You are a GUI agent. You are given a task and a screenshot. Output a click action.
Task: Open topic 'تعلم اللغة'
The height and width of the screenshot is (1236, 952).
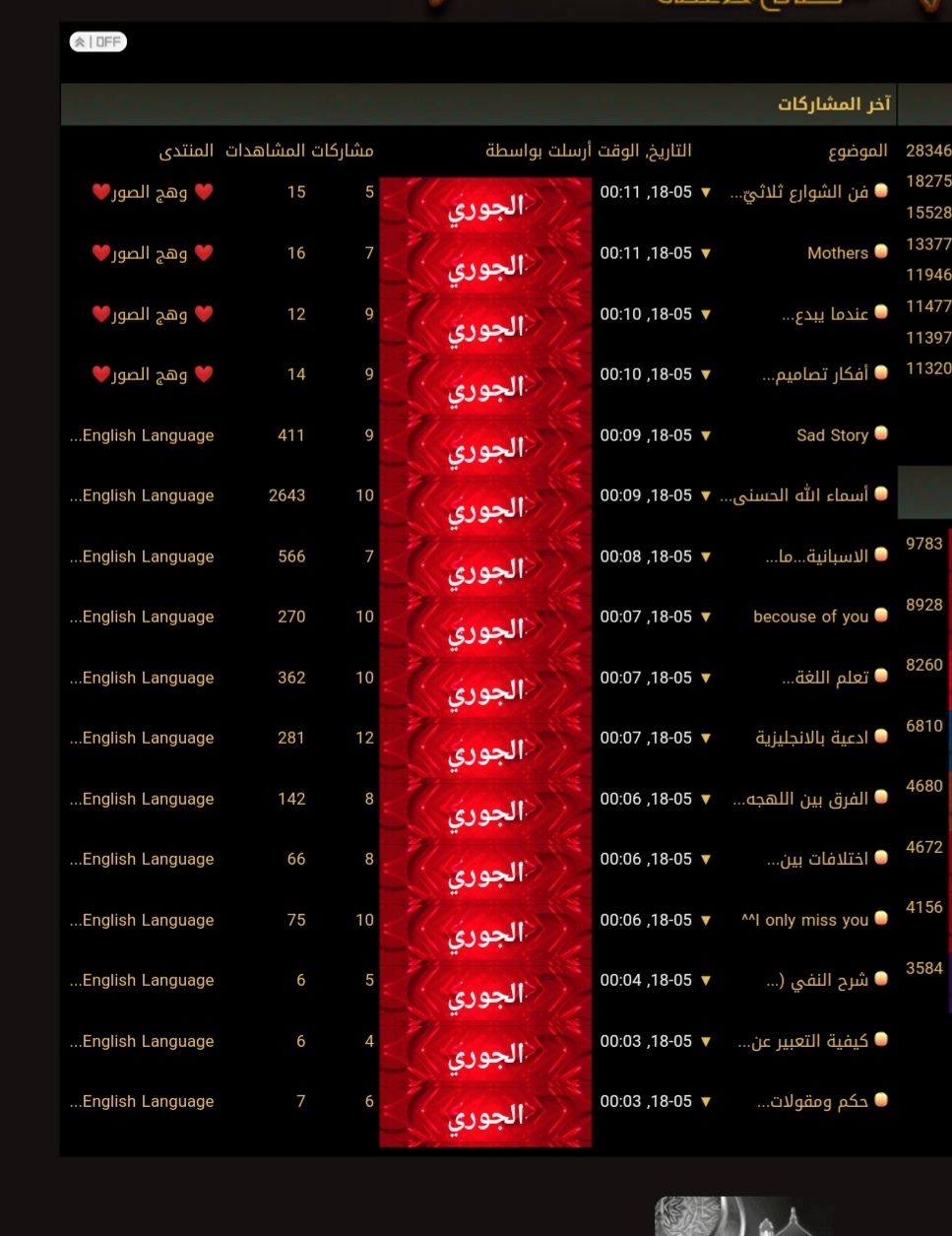[x=825, y=678]
